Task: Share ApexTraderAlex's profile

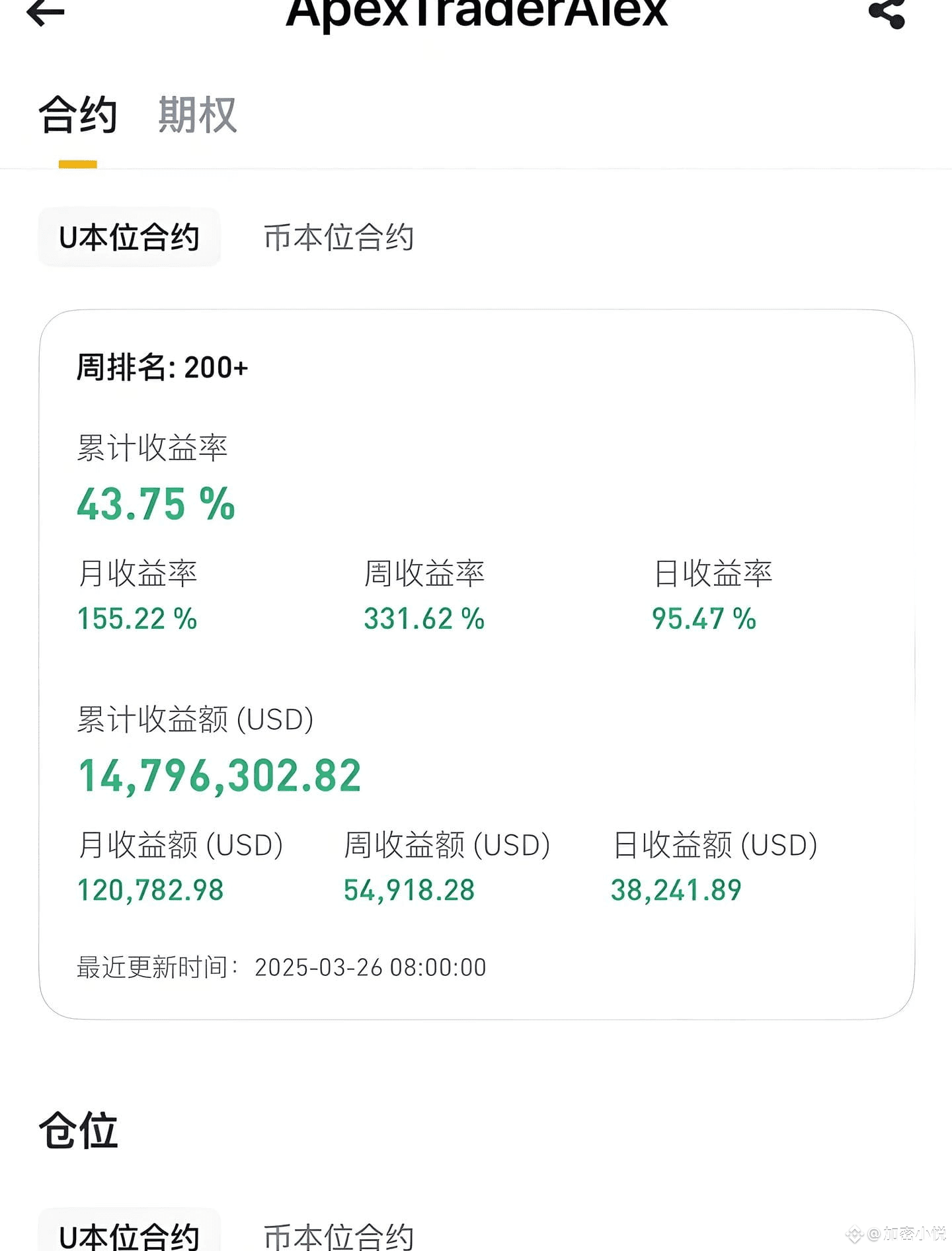Action: point(886,13)
